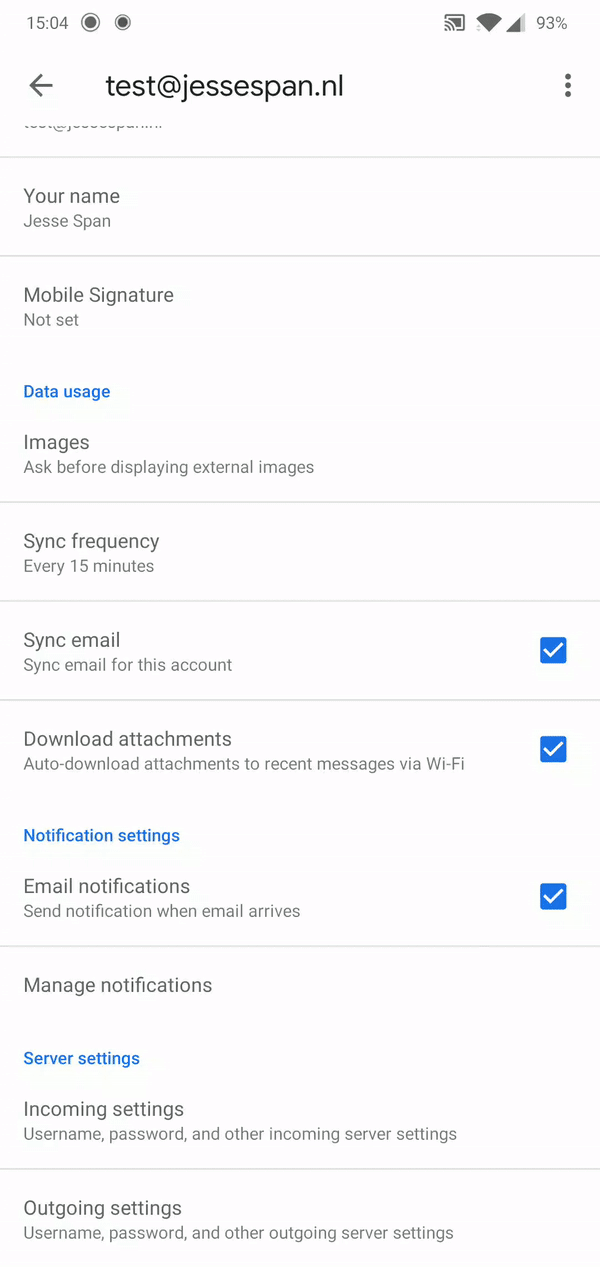The height and width of the screenshot is (1267, 600).
Task: Open the Images data usage option
Action: click(300, 453)
